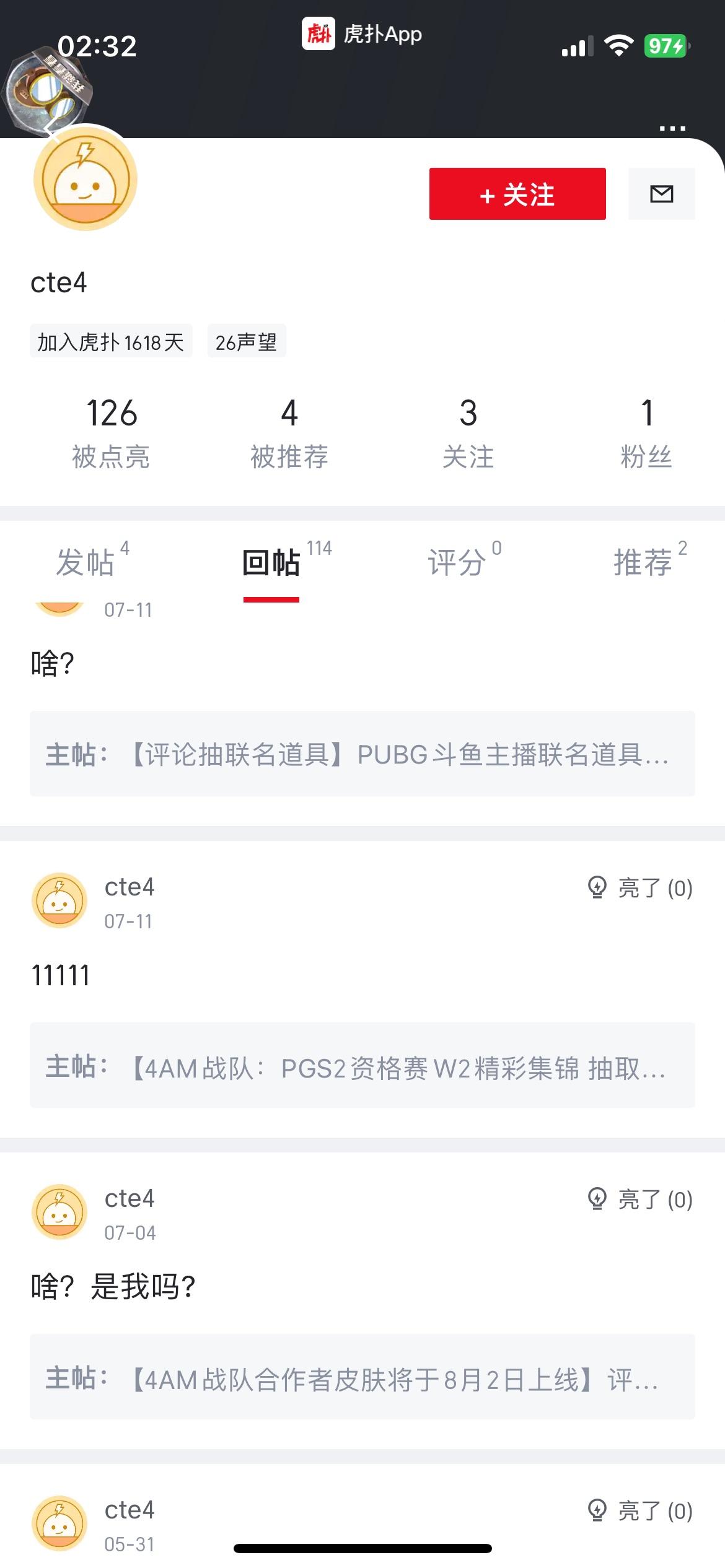Open private message envelope icon
Image resolution: width=725 pixels, height=1568 pixels.
click(661, 194)
